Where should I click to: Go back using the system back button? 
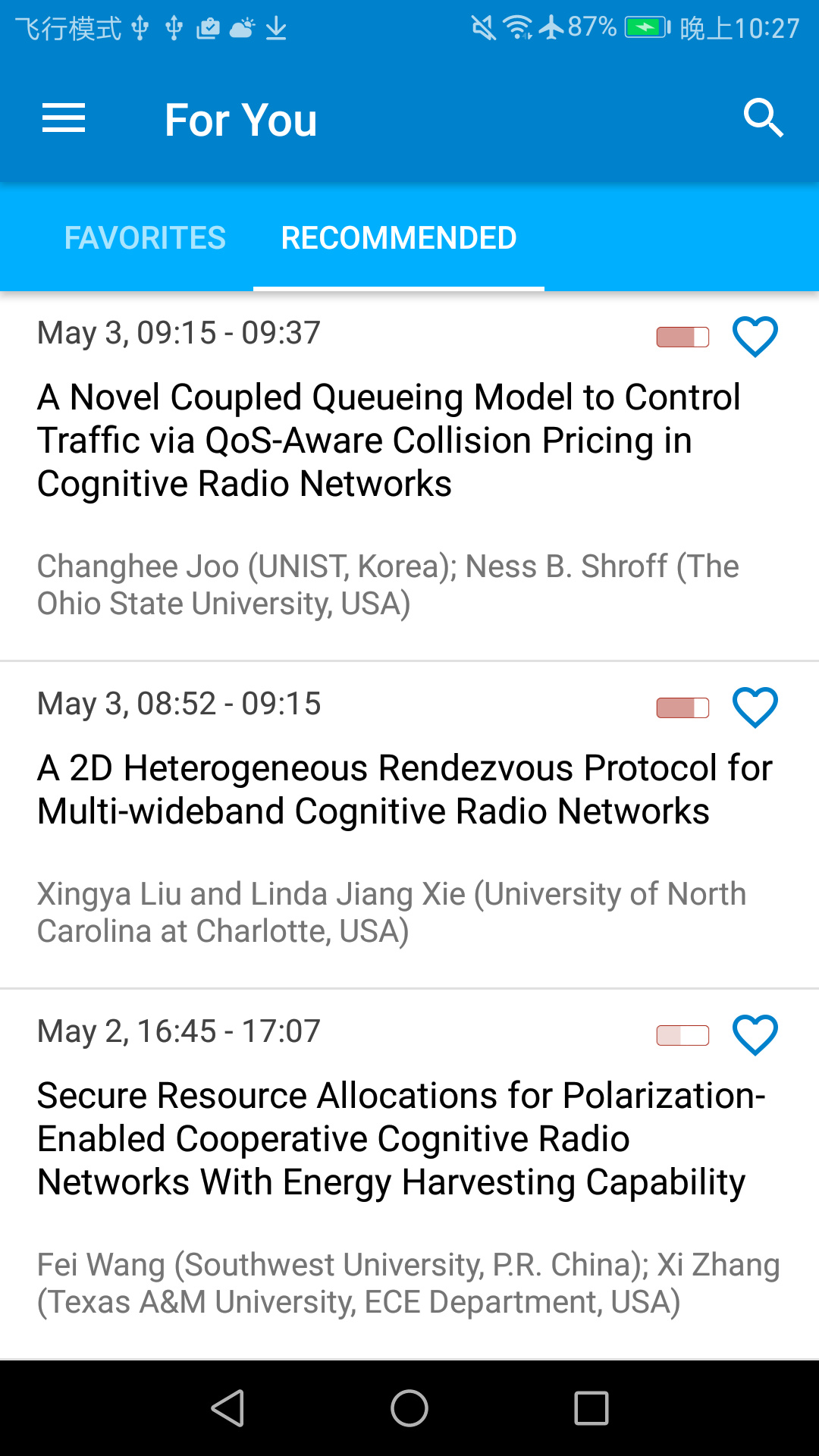pos(227,1408)
